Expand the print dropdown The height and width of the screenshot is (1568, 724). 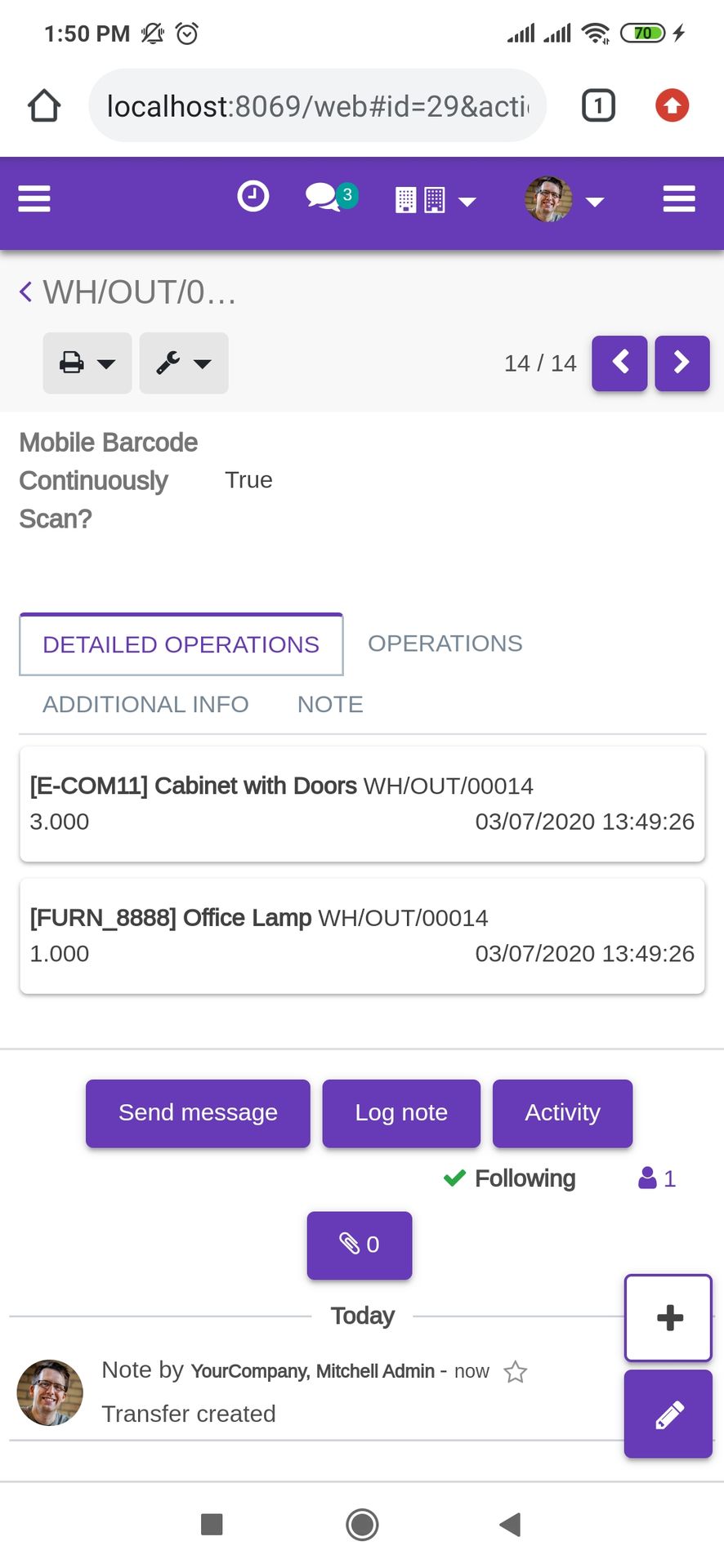point(87,363)
